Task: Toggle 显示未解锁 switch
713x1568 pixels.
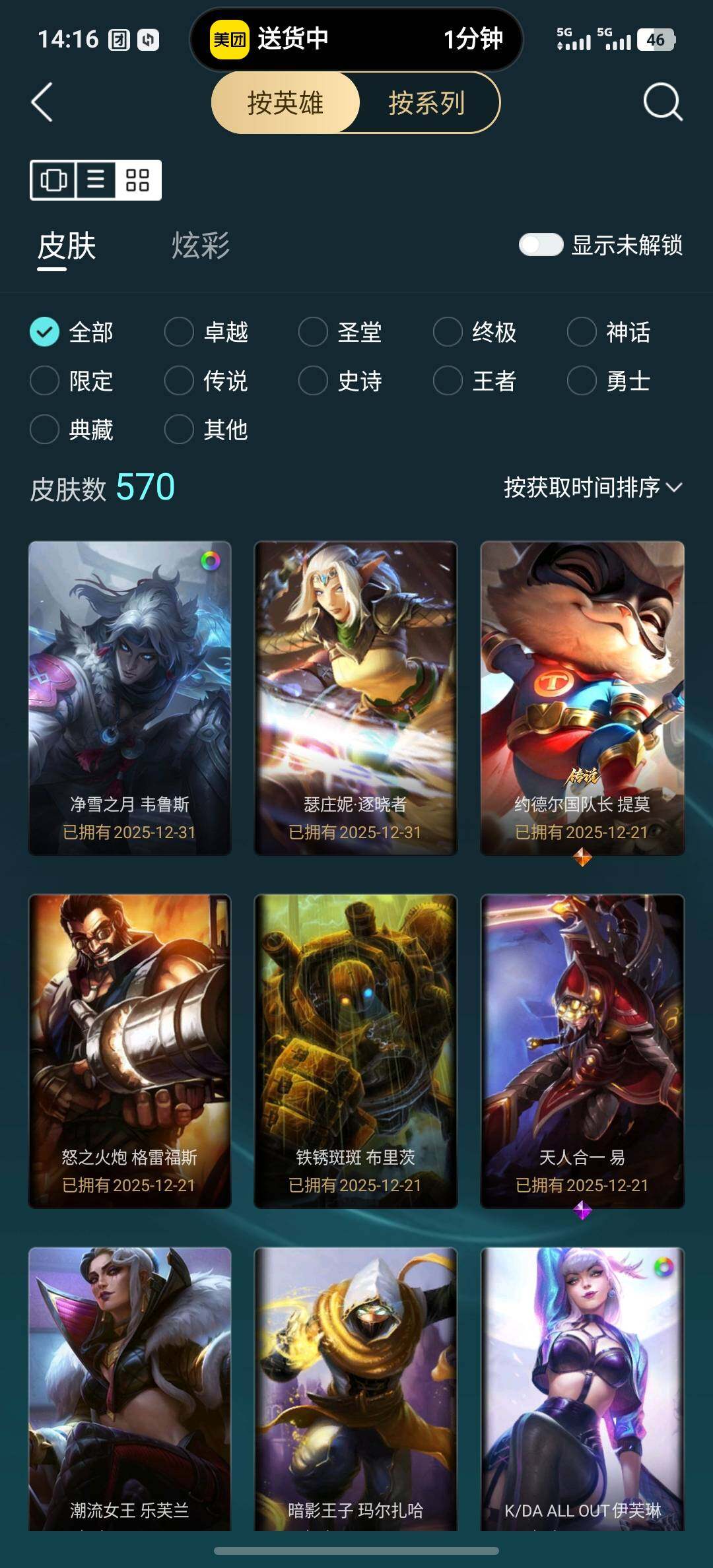Action: (x=541, y=245)
